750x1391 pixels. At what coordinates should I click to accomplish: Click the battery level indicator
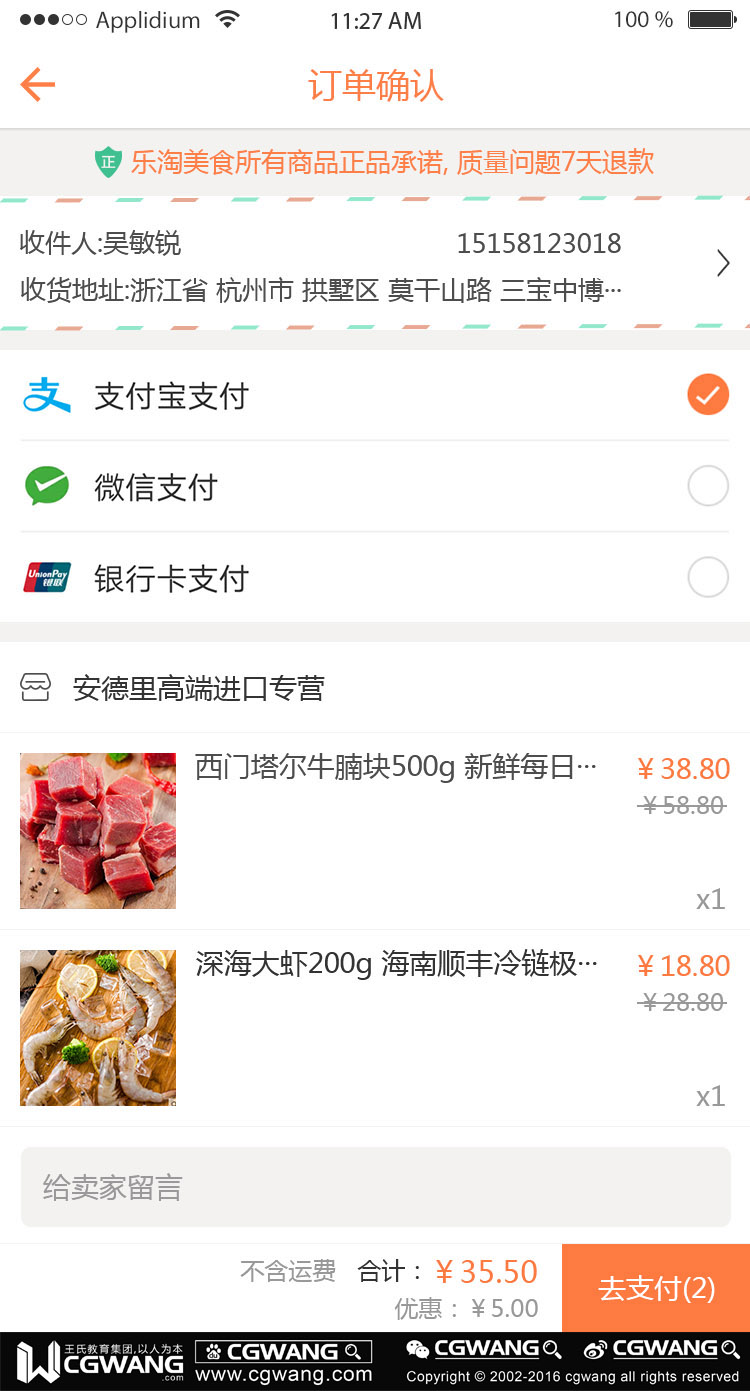pyautogui.click(x=712, y=17)
